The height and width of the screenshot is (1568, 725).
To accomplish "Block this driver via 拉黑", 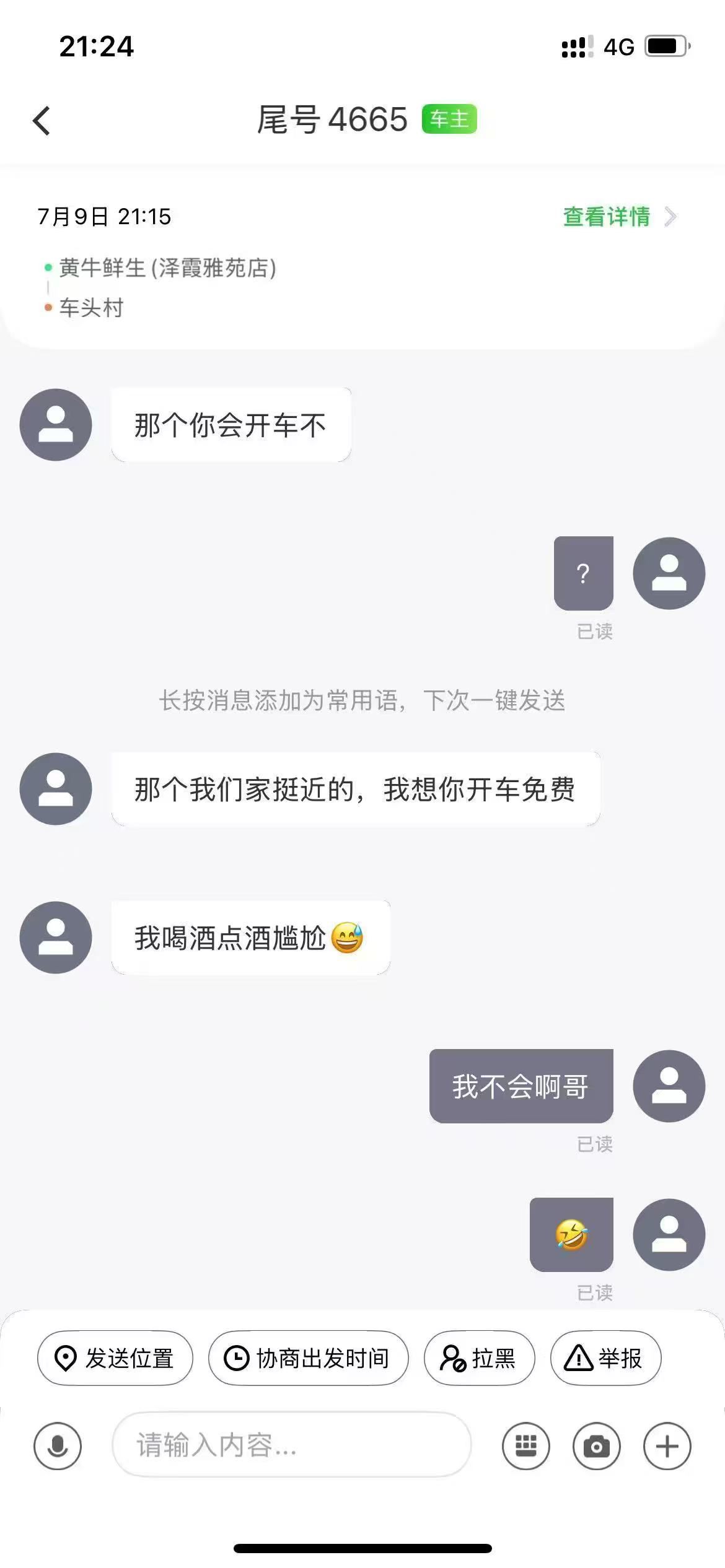I will tap(479, 1359).
